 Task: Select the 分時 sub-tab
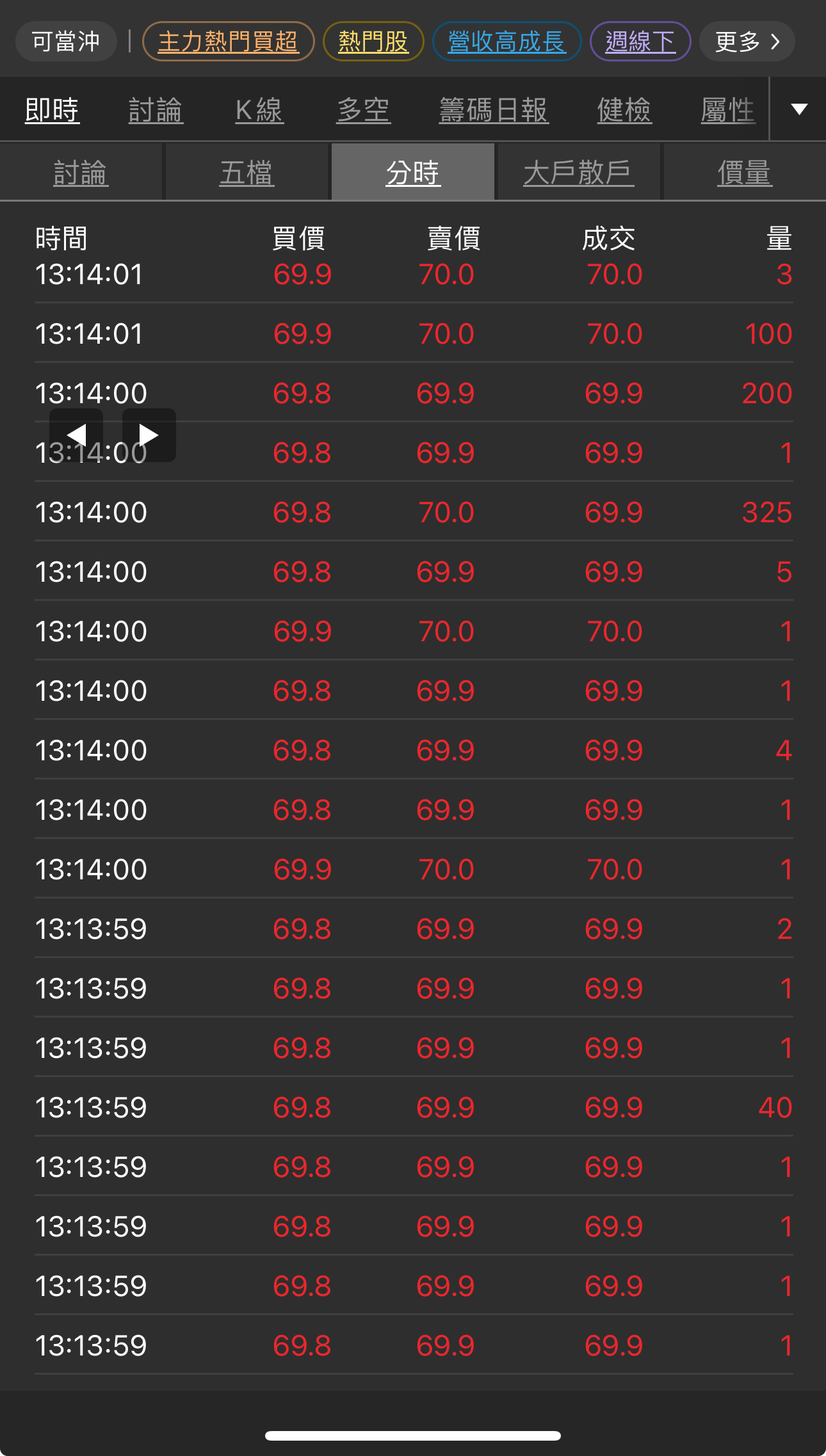pyautogui.click(x=413, y=173)
